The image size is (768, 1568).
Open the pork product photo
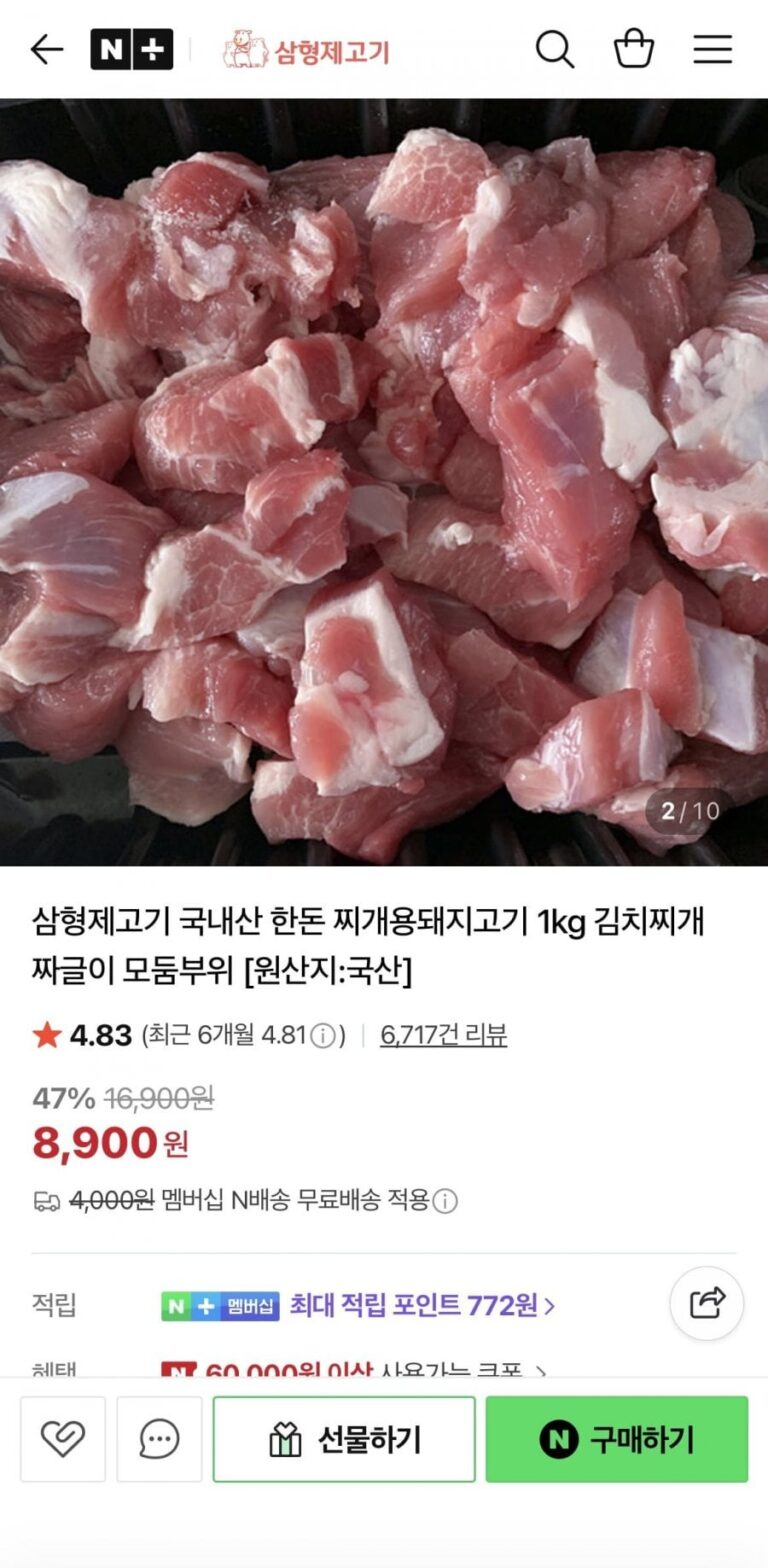(384, 482)
